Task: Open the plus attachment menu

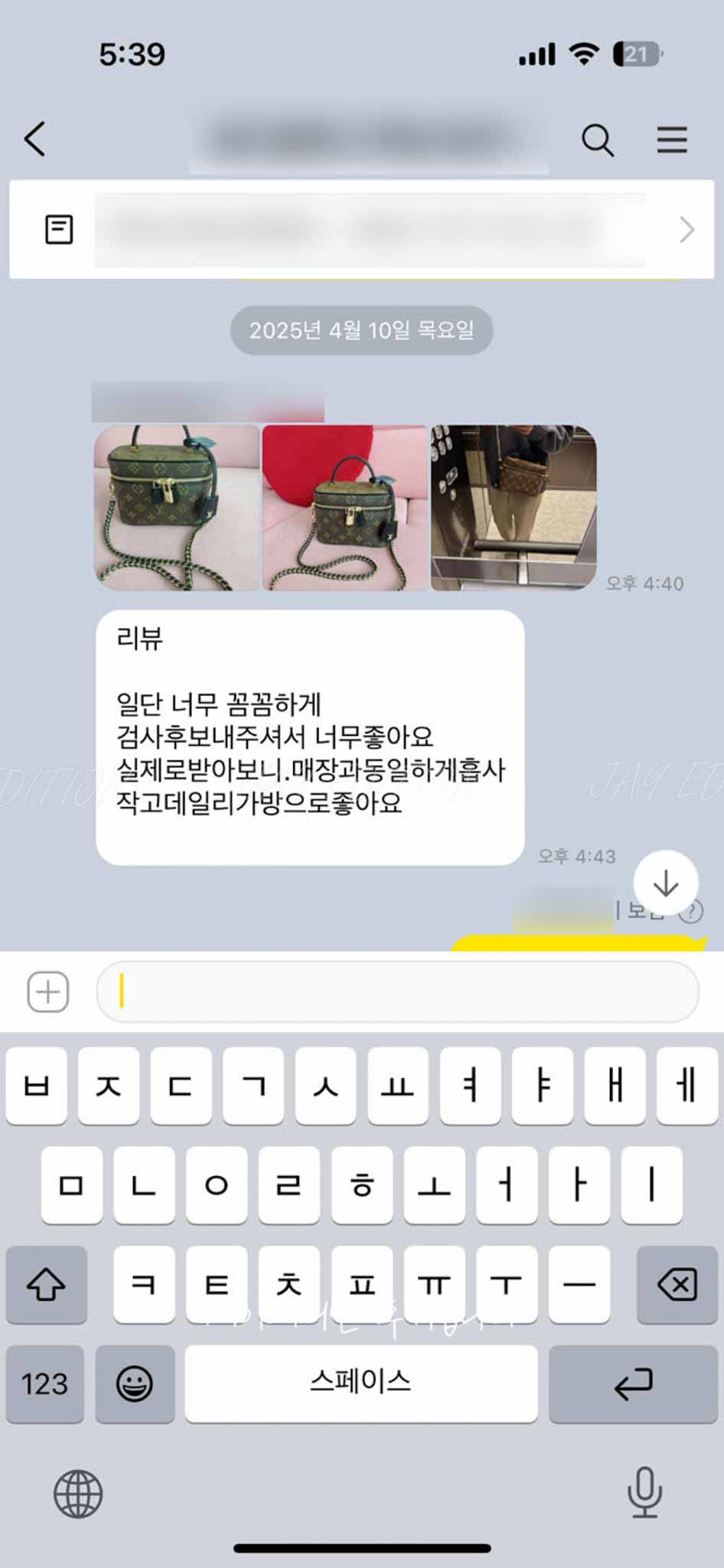Action: click(48, 991)
